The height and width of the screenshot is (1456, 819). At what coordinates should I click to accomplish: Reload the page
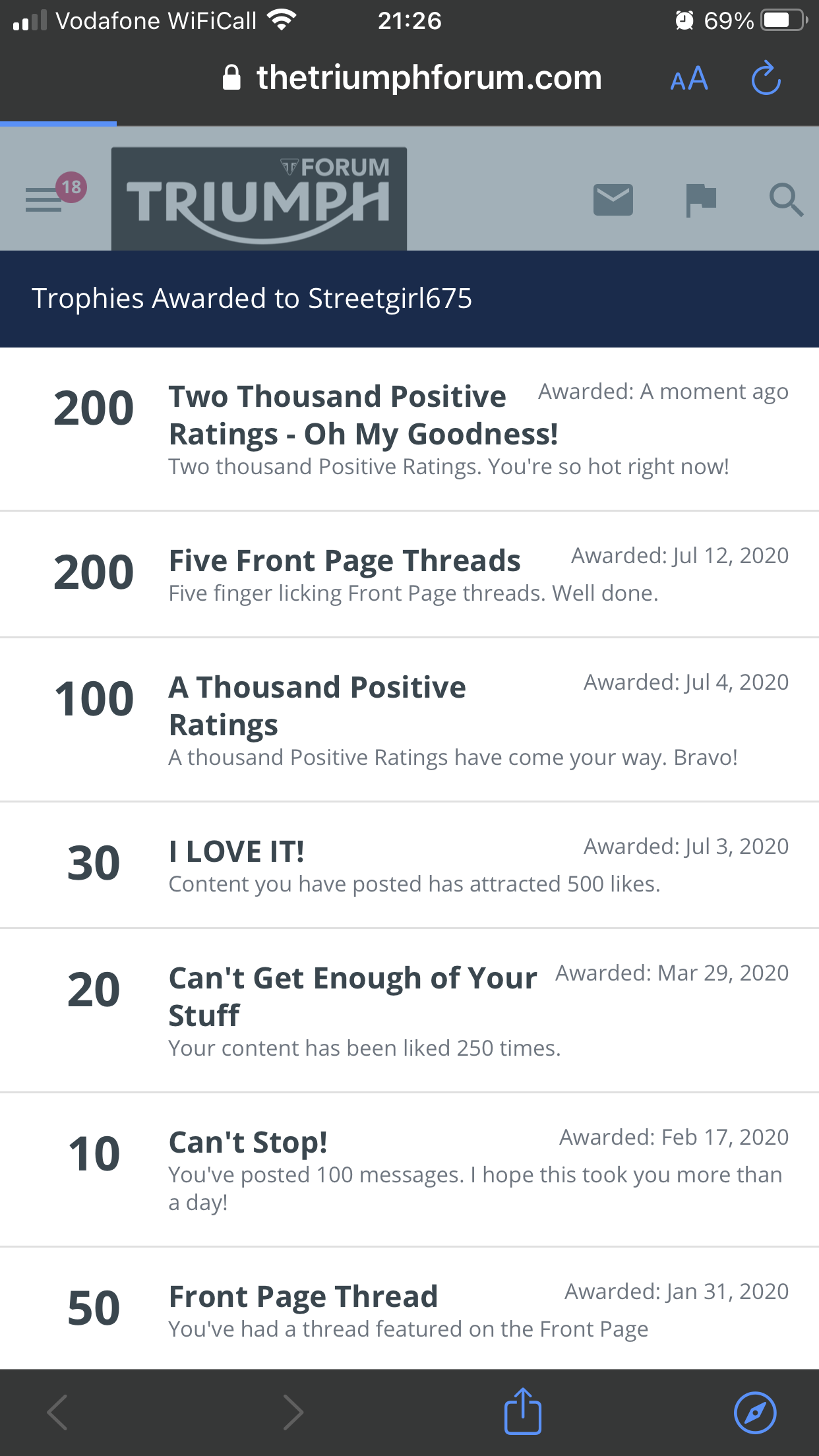766,79
